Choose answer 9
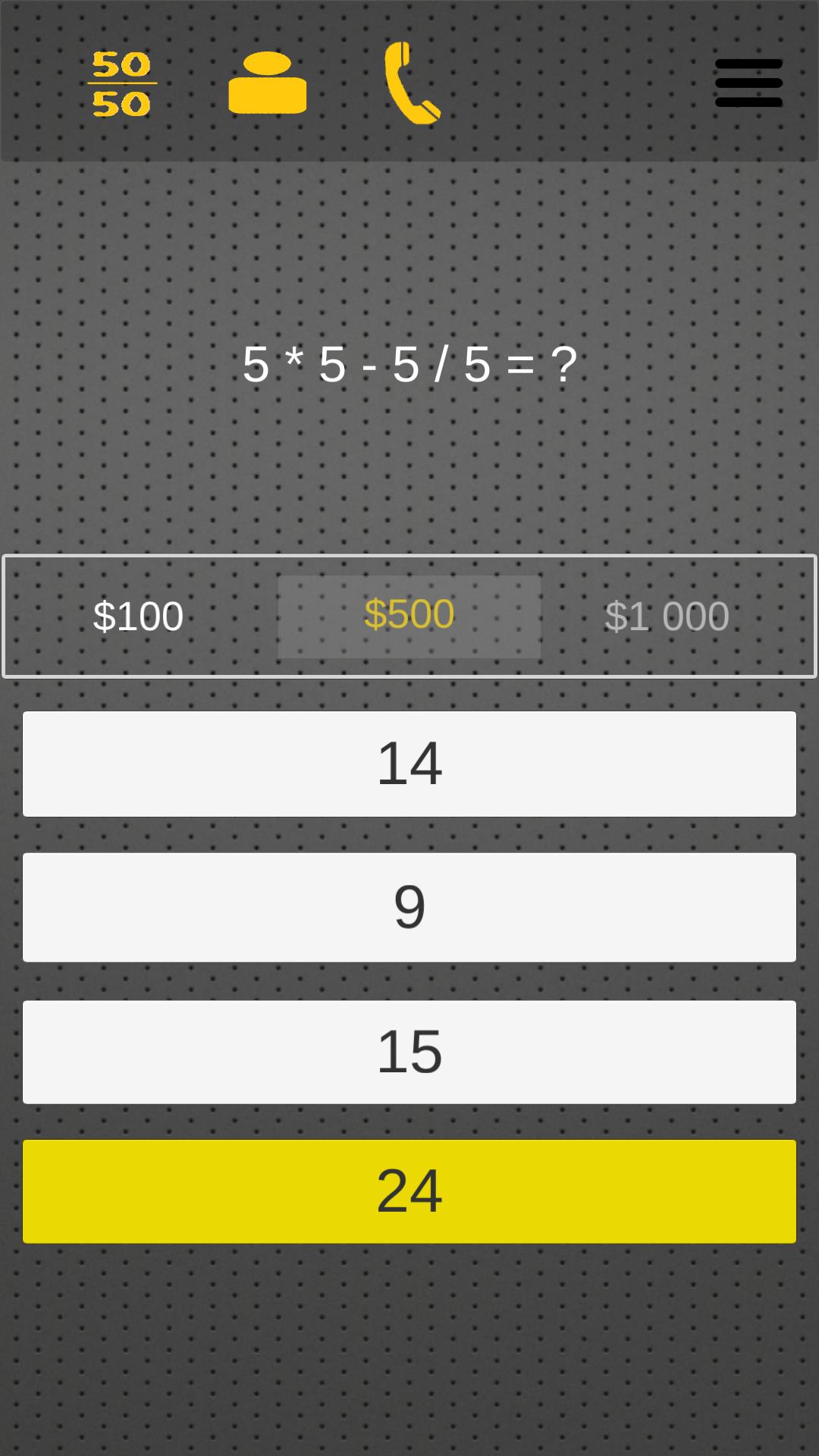 409,907
